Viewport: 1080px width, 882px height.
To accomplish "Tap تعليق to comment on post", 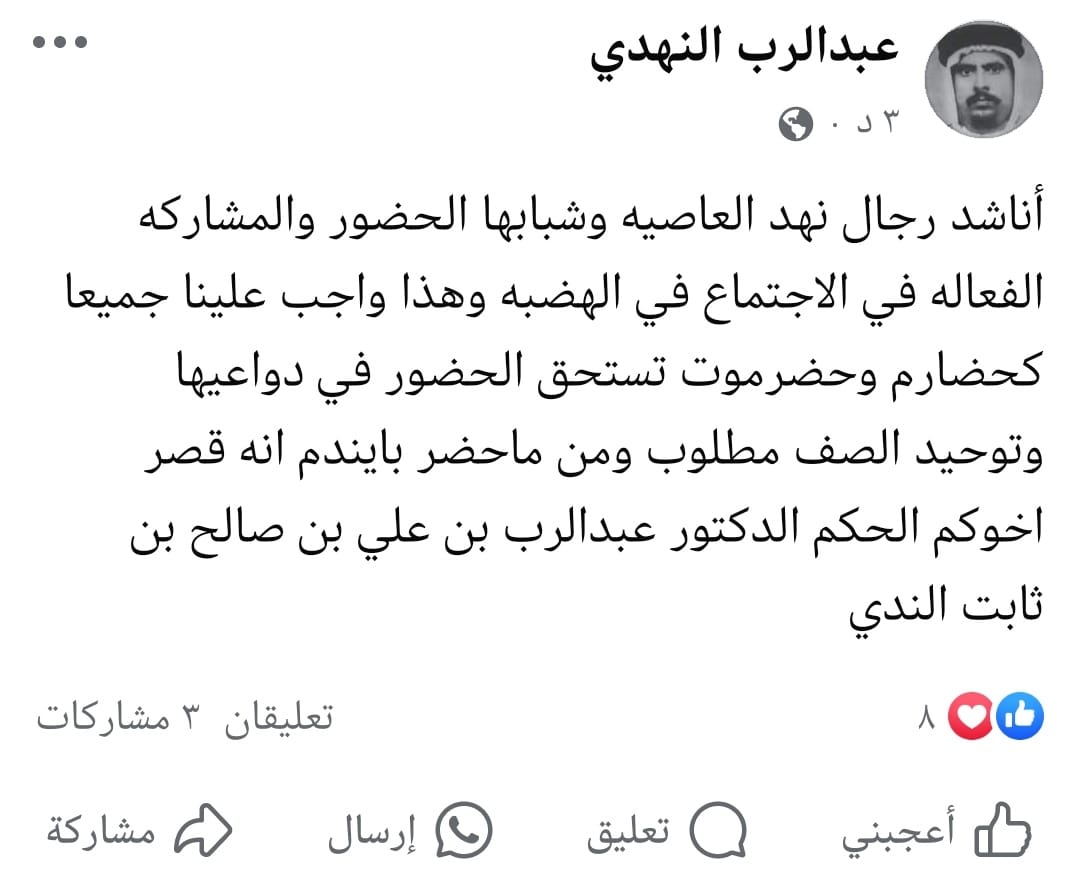I will (667, 831).
